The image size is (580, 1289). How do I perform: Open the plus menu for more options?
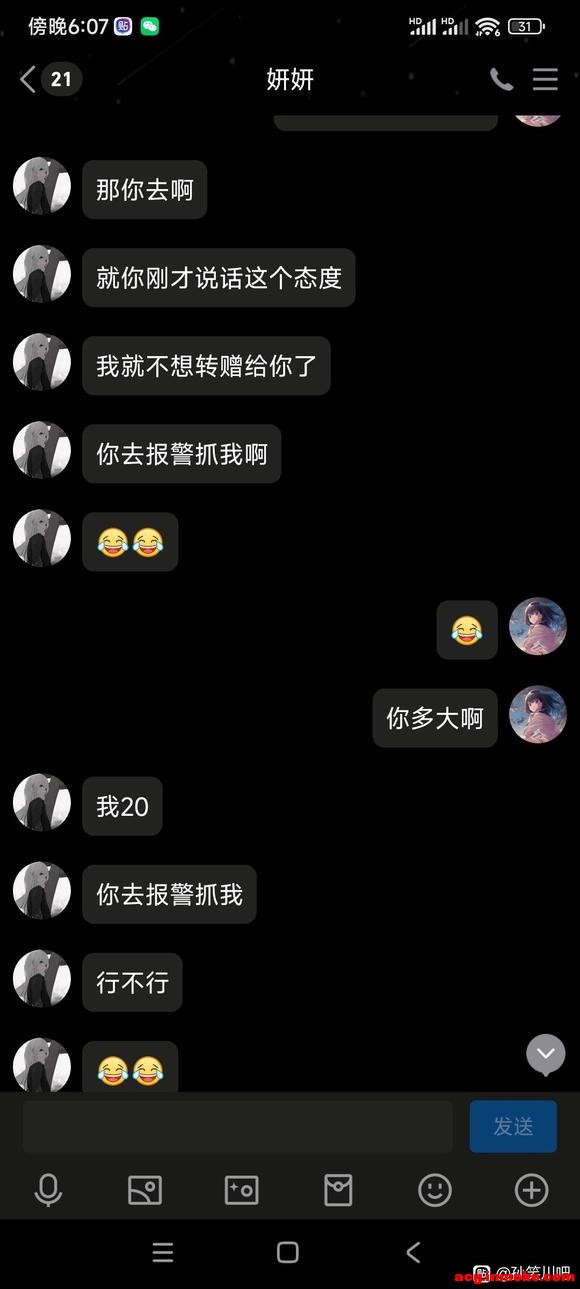point(531,1190)
